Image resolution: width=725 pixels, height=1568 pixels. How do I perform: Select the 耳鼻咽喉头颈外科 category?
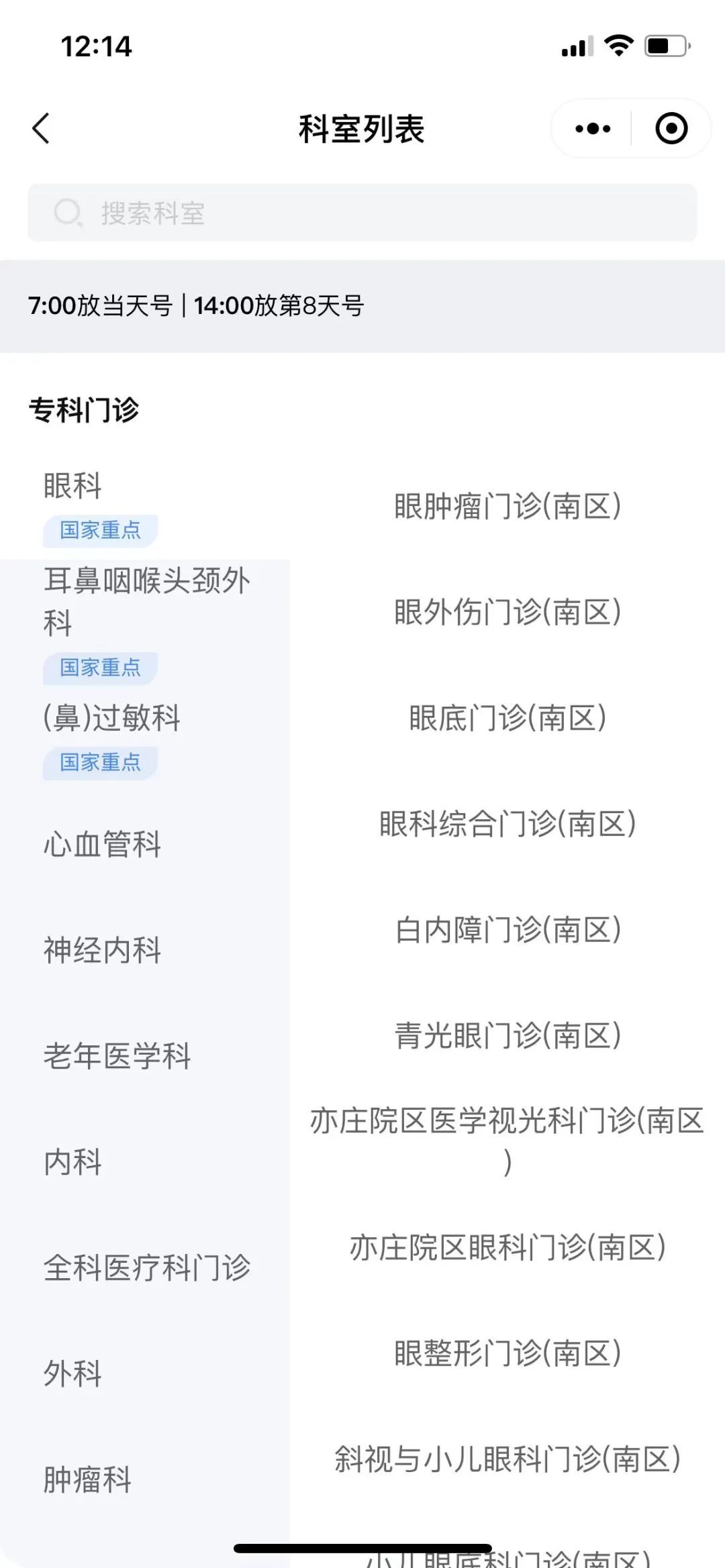click(146, 601)
